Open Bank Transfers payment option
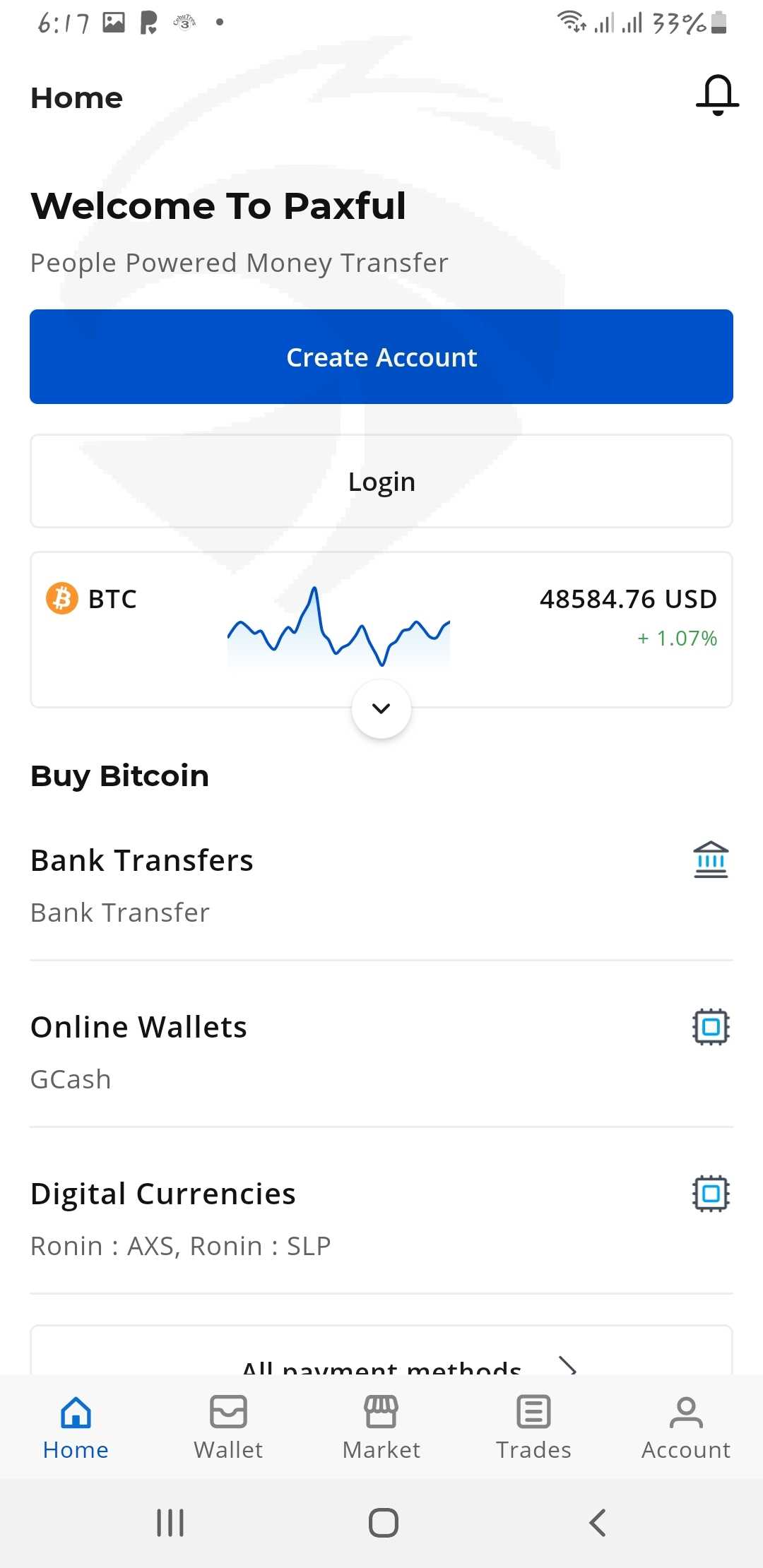 [x=381, y=886]
